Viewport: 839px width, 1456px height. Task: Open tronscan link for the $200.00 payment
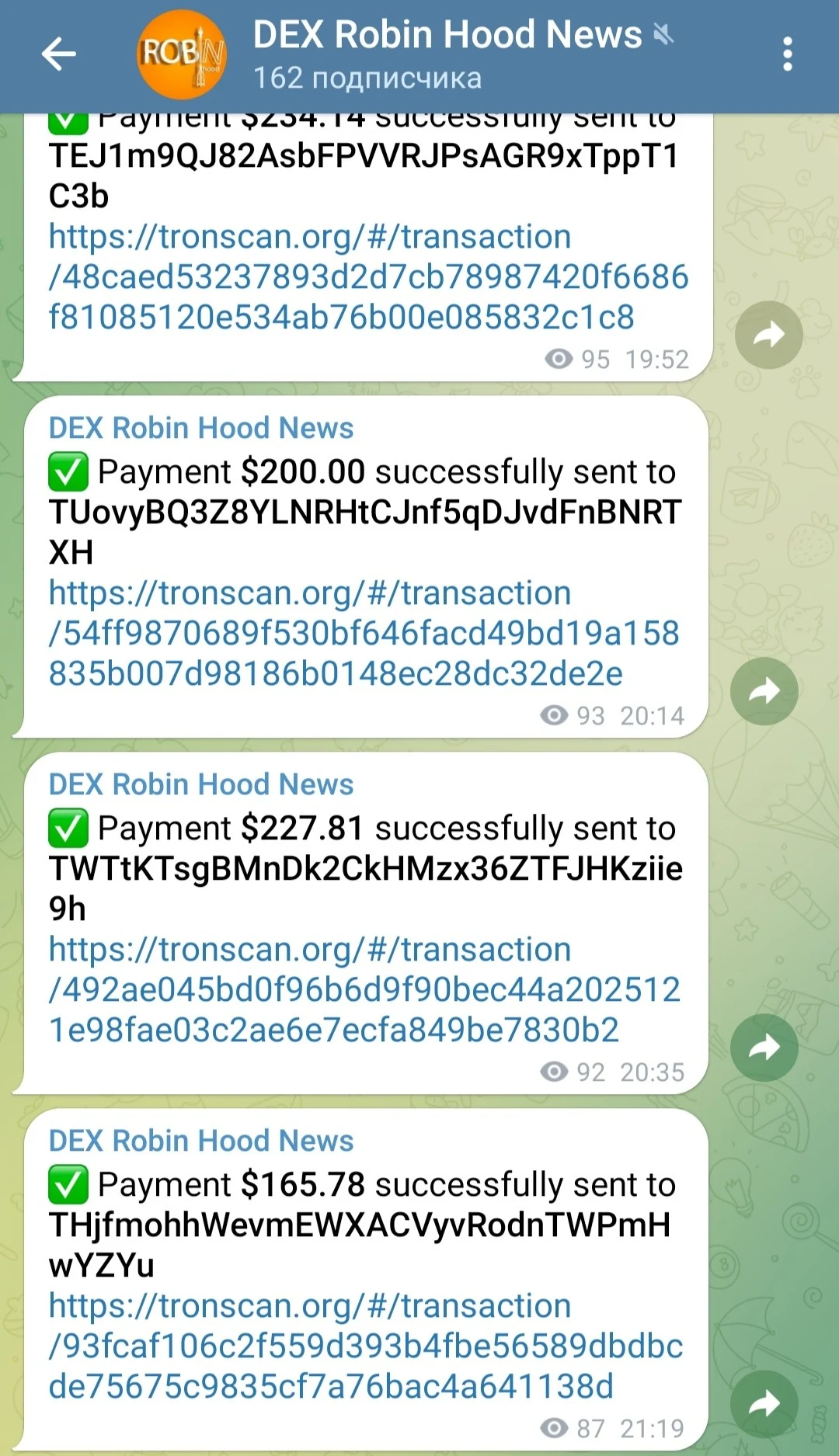(364, 634)
